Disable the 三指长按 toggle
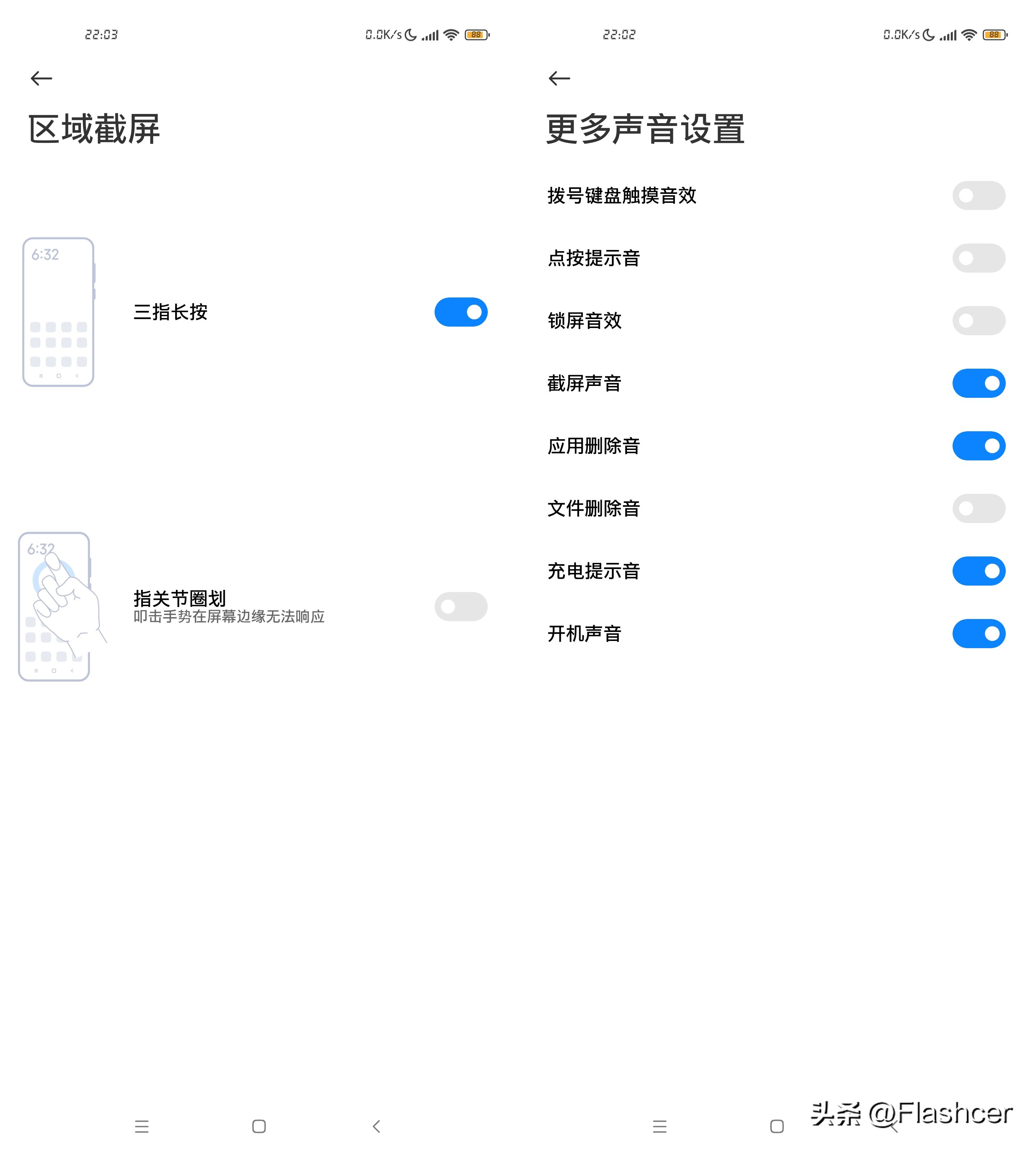Image resolution: width=1036 pixels, height=1151 pixels. [461, 312]
